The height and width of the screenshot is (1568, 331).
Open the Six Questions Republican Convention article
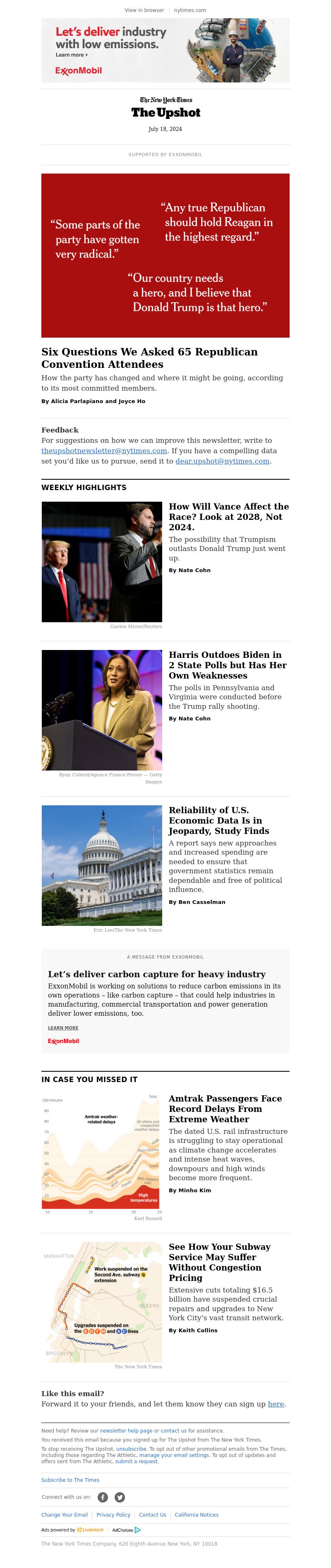tap(149, 358)
